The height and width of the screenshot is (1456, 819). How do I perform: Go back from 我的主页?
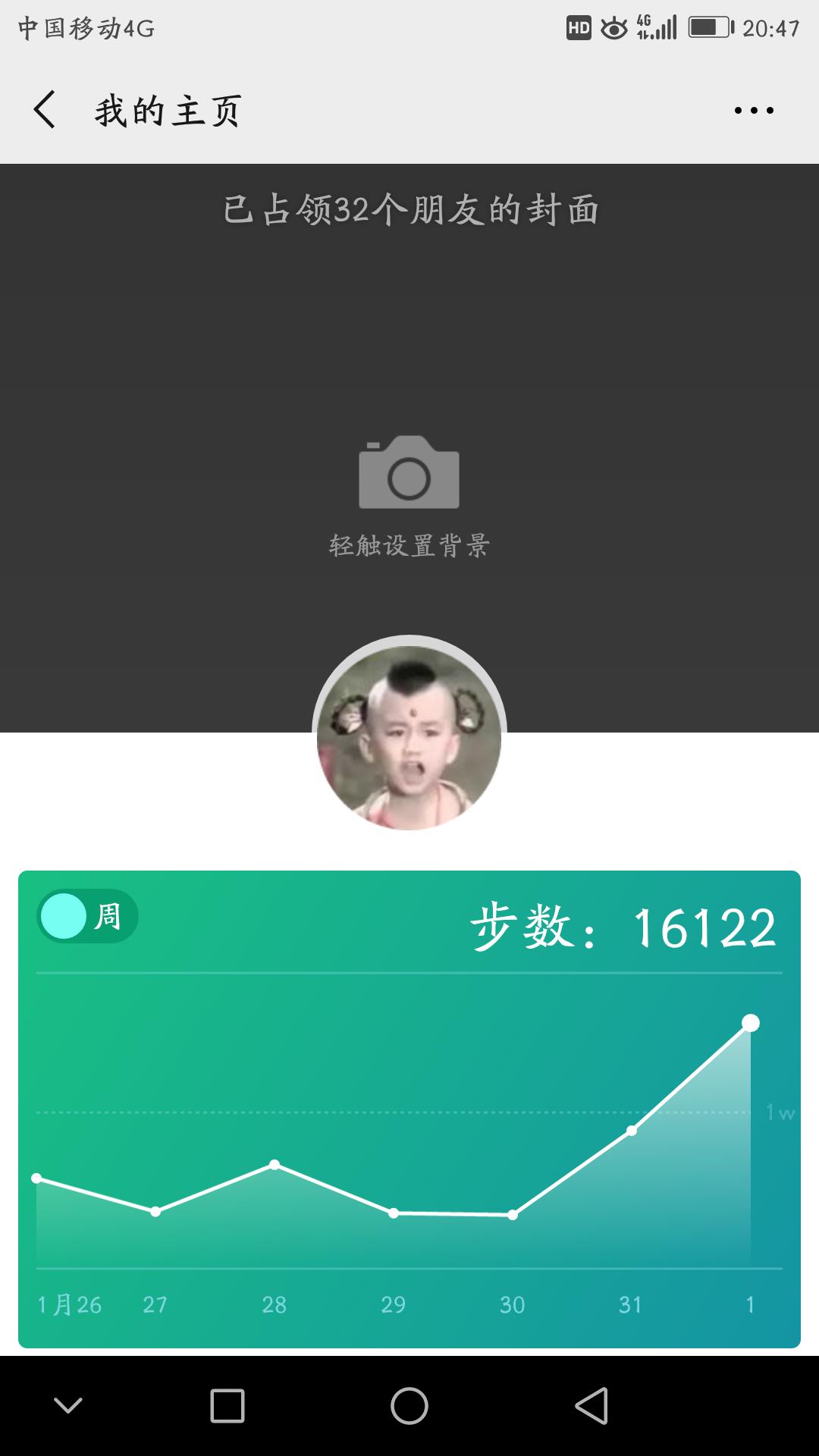coord(45,111)
